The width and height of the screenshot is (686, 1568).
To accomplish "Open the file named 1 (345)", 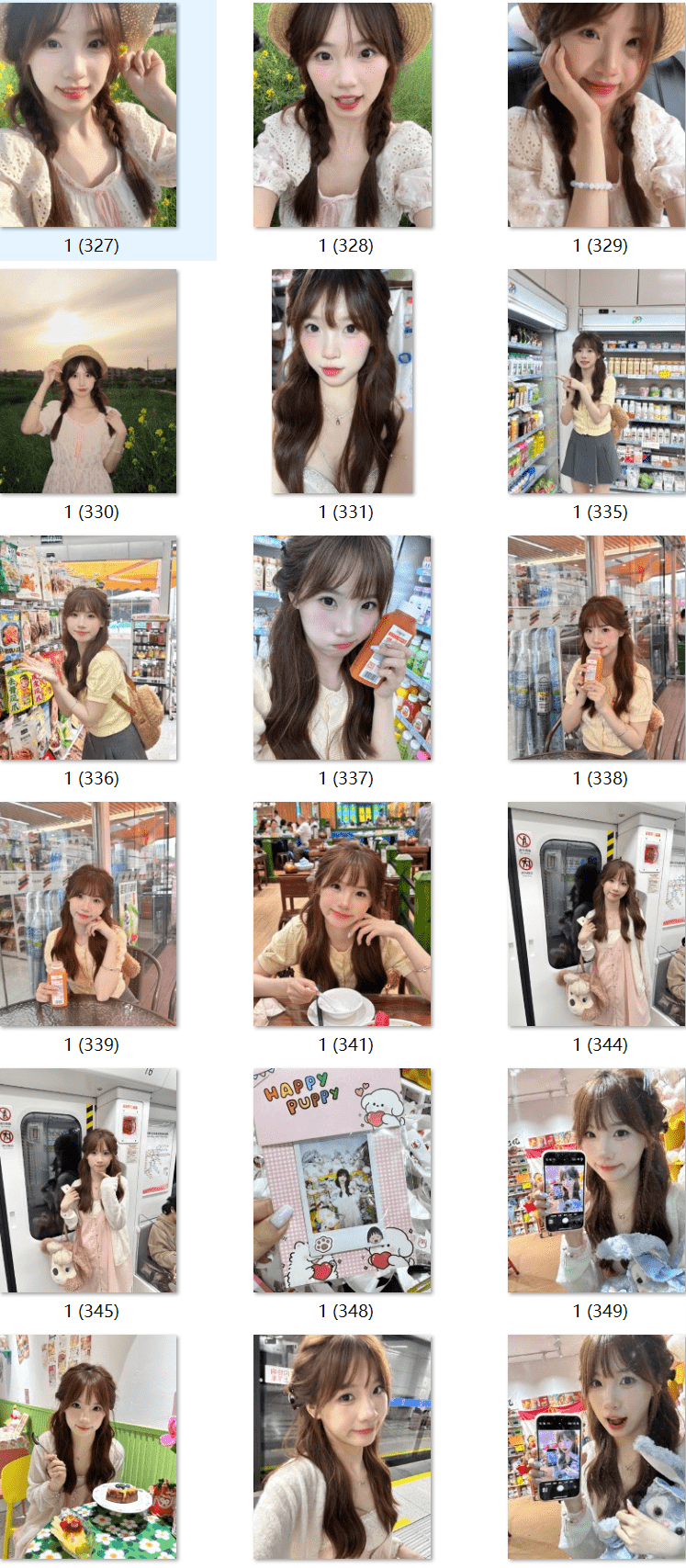I will pyautogui.click(x=89, y=1180).
